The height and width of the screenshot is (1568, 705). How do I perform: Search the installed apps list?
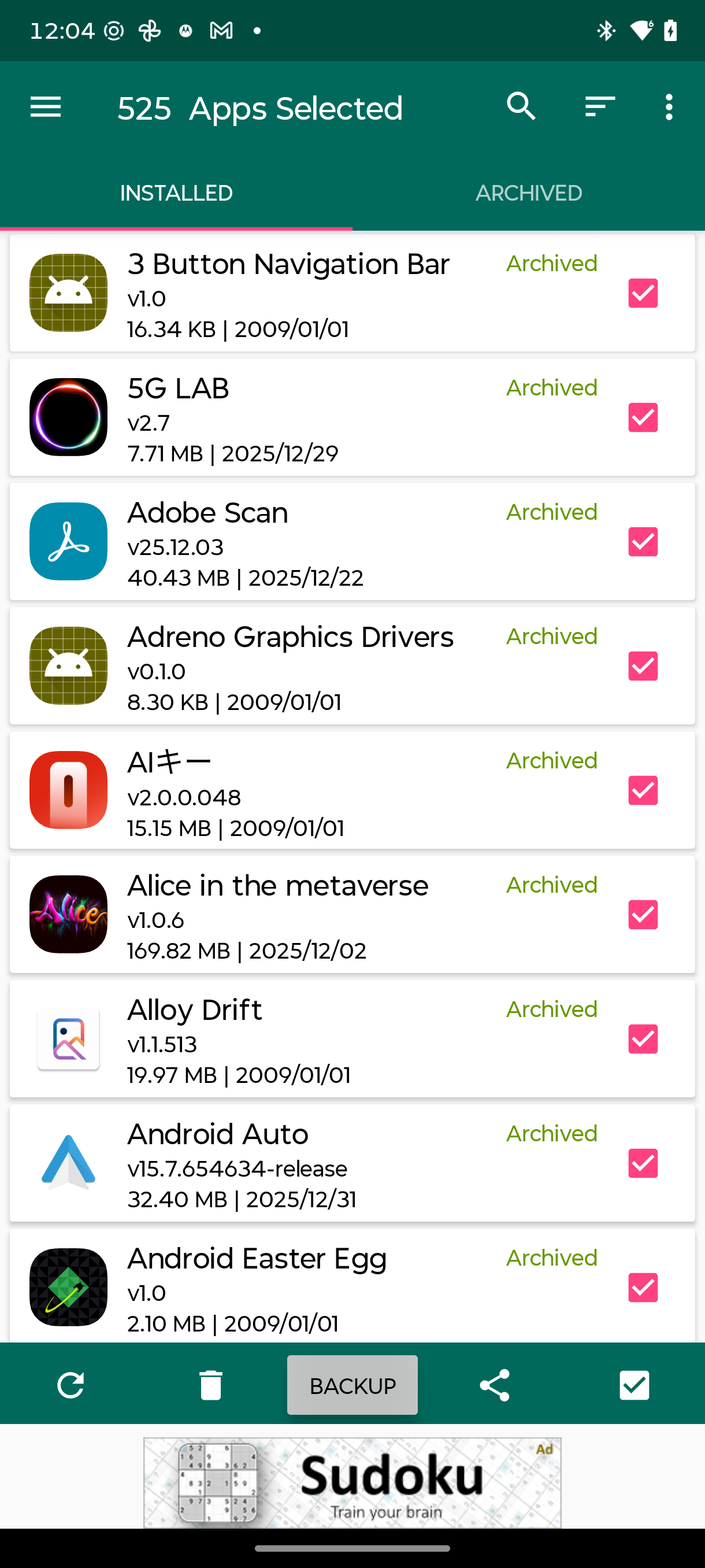[x=521, y=107]
